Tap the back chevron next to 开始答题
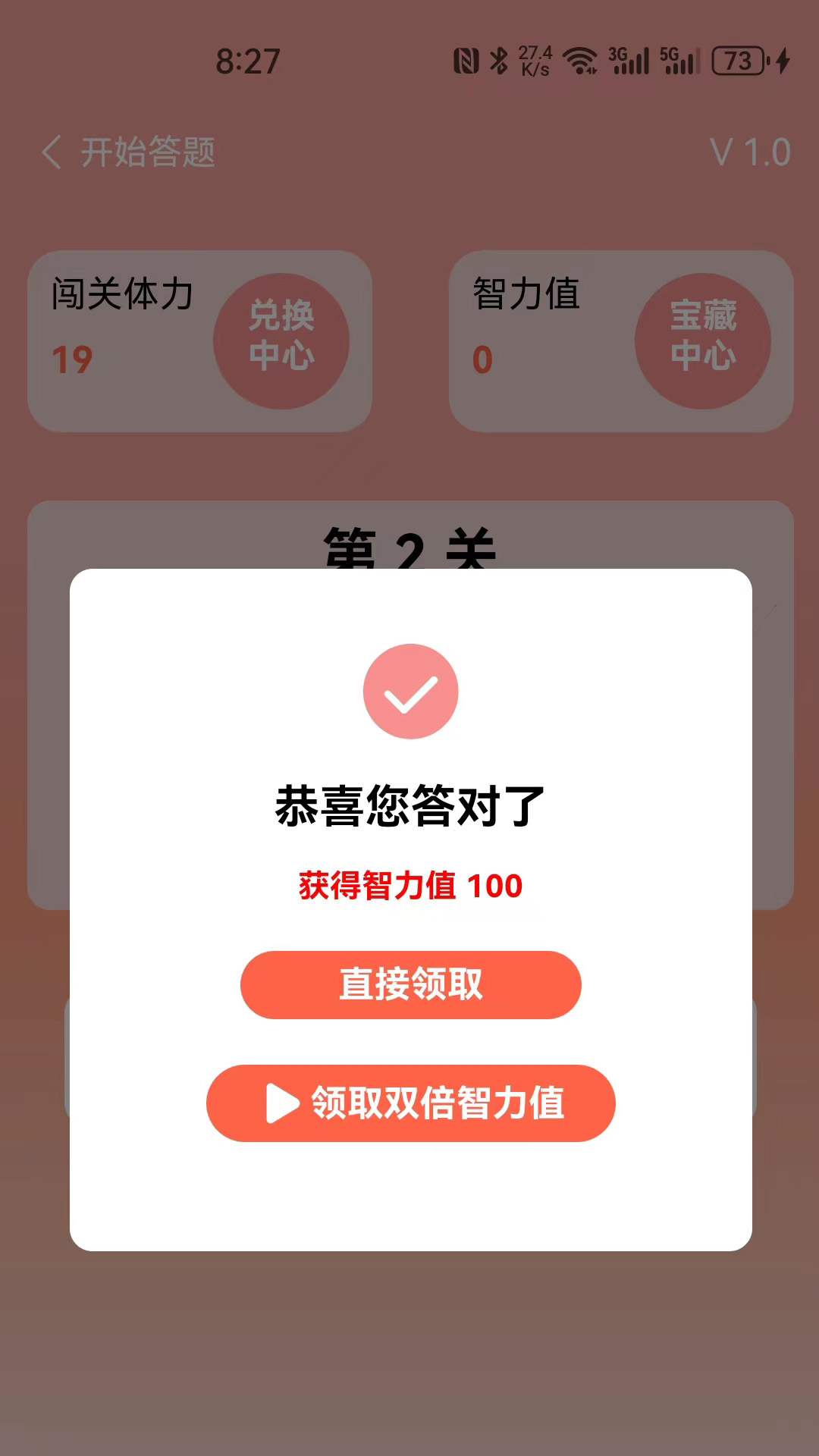The height and width of the screenshot is (1456, 819). tap(52, 153)
